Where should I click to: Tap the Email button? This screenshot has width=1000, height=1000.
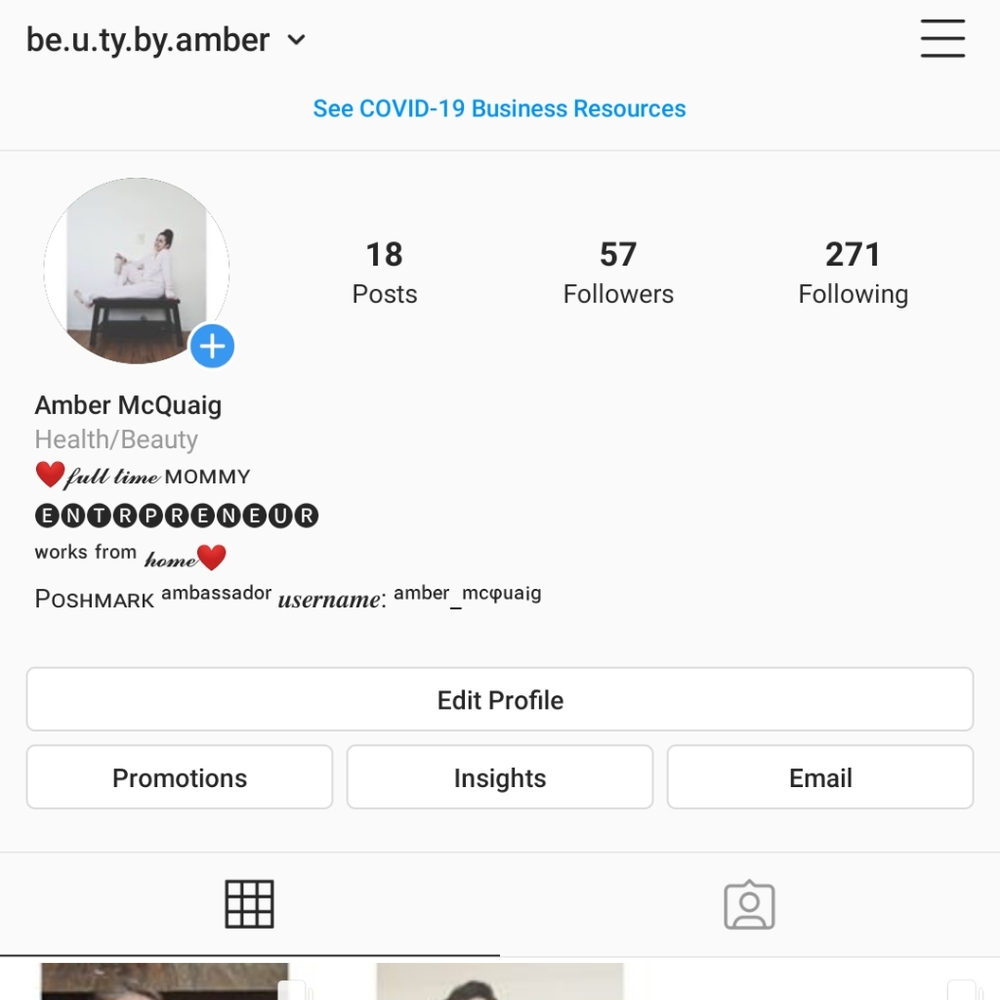pos(820,778)
